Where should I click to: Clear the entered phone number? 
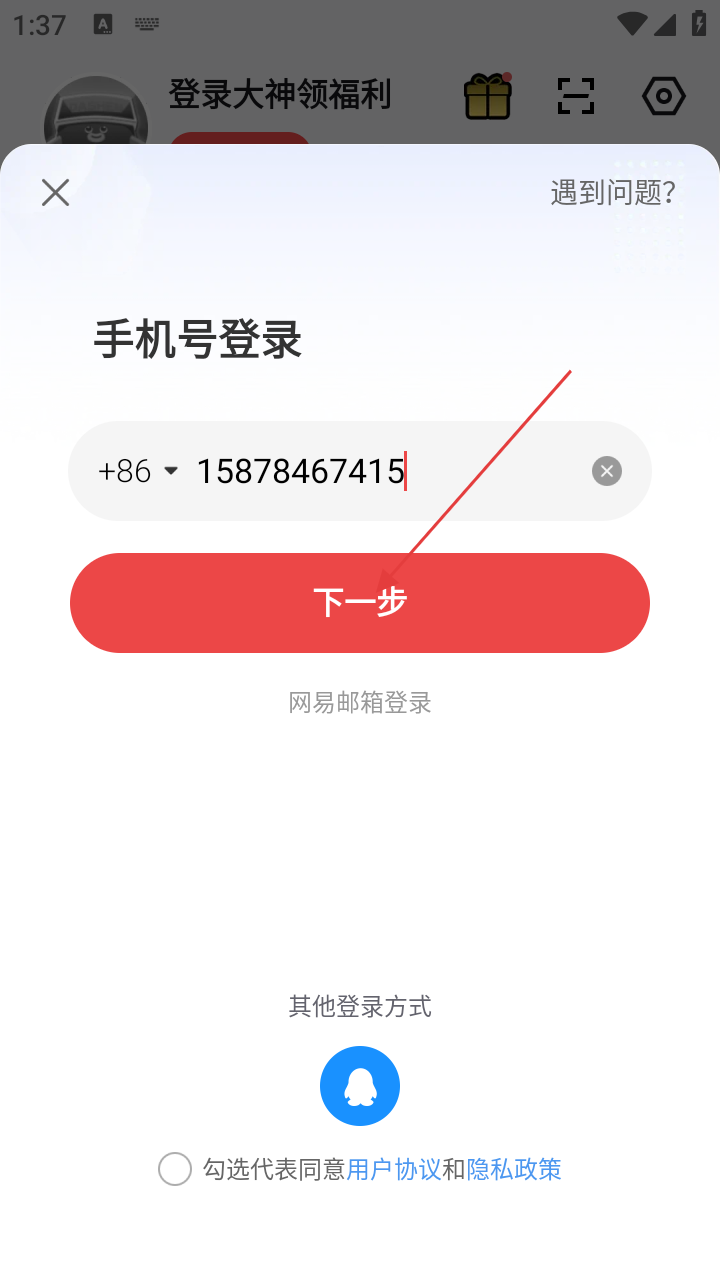pos(607,471)
